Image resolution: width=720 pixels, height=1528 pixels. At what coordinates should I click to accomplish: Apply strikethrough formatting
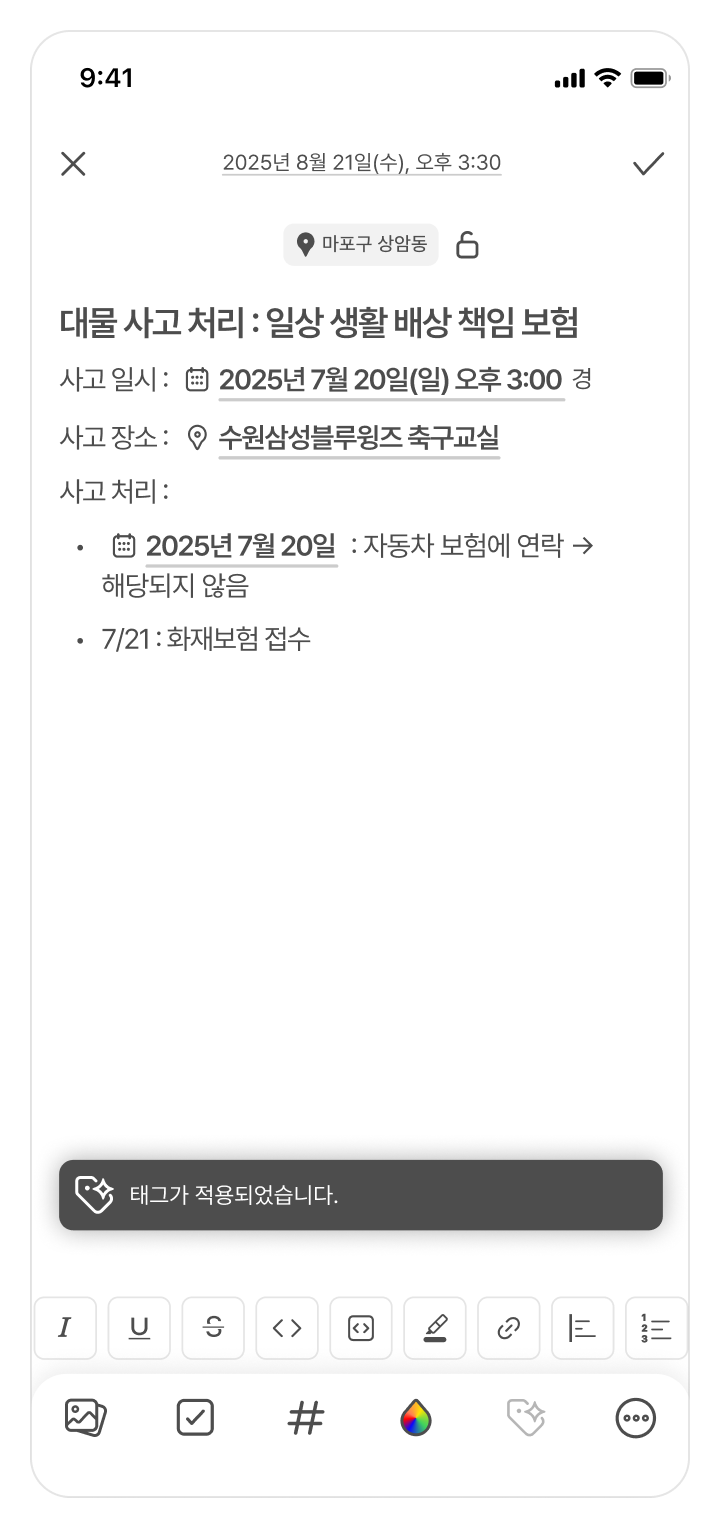[213, 1328]
